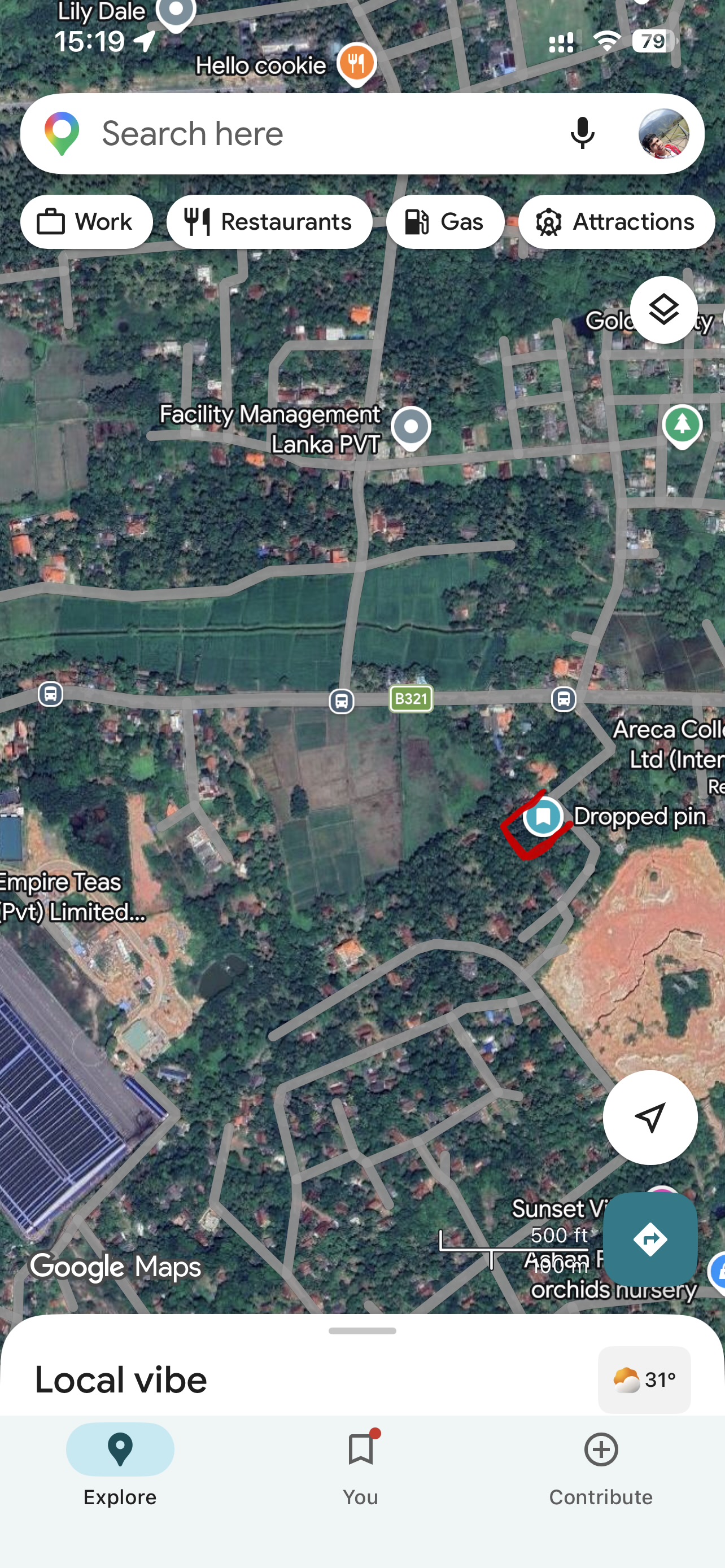Open the weather details showing 31 degrees
The image size is (725, 1568).
tap(644, 1379)
